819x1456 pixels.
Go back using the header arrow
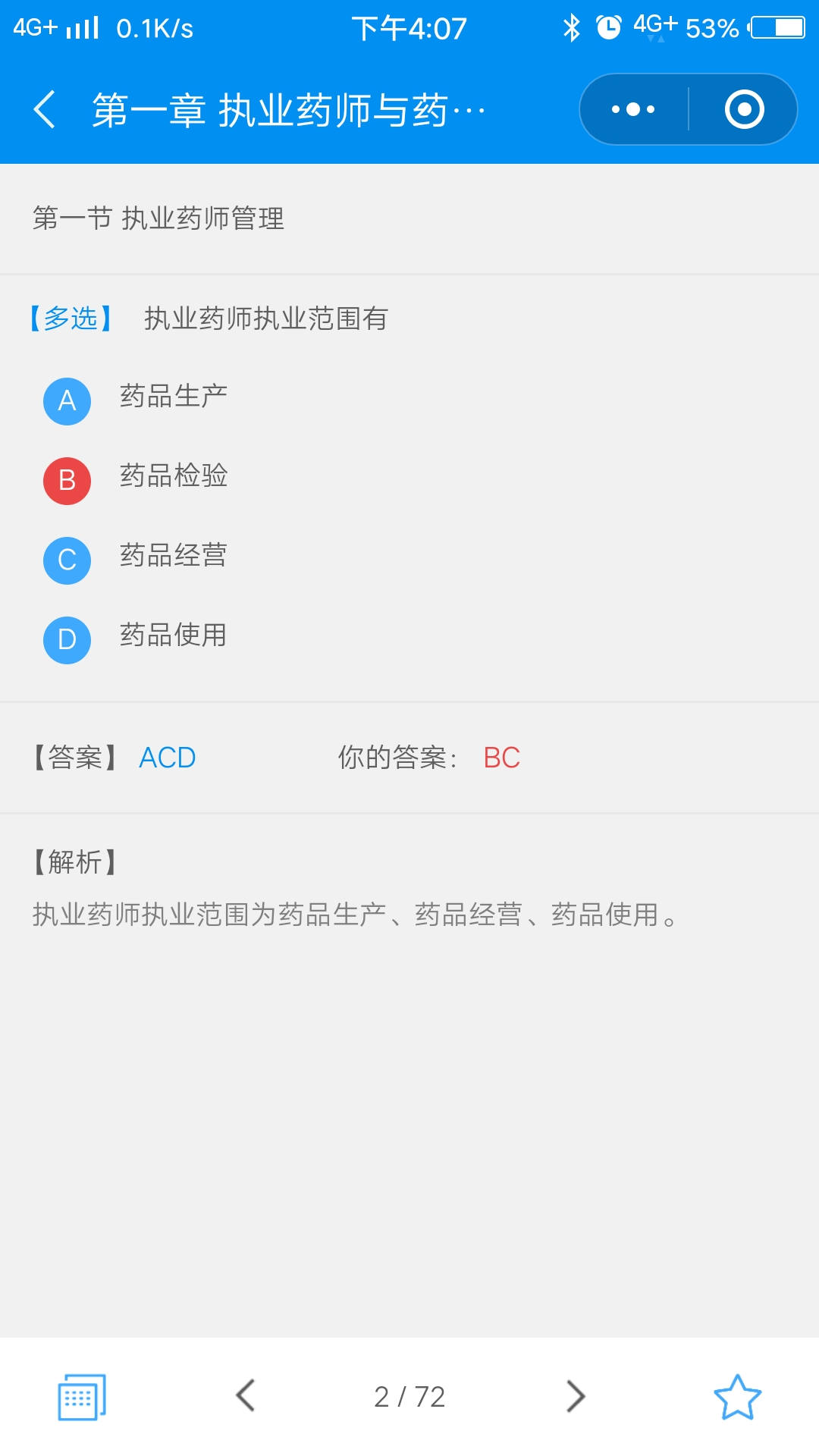coord(45,109)
